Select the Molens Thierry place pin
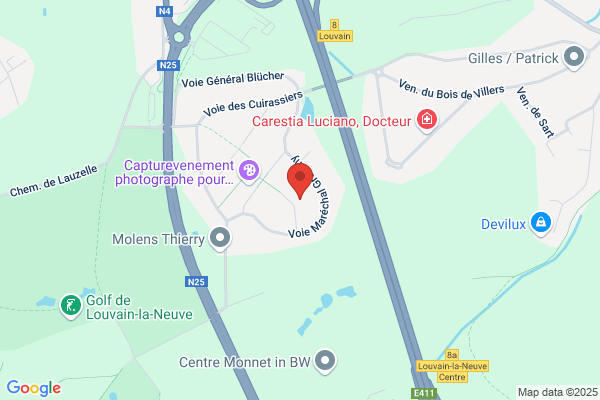This screenshot has height=400, width=600. [x=220, y=239]
